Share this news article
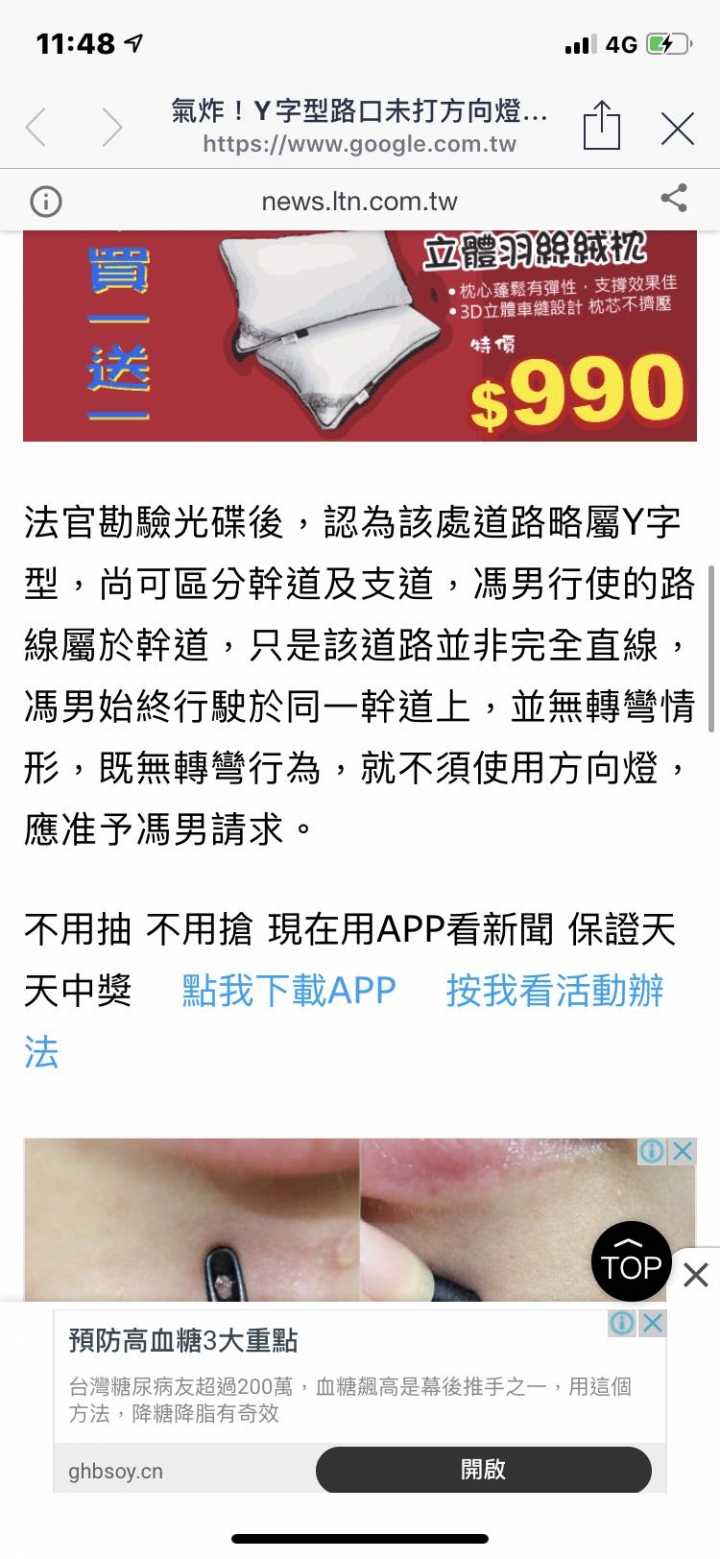 tap(674, 198)
